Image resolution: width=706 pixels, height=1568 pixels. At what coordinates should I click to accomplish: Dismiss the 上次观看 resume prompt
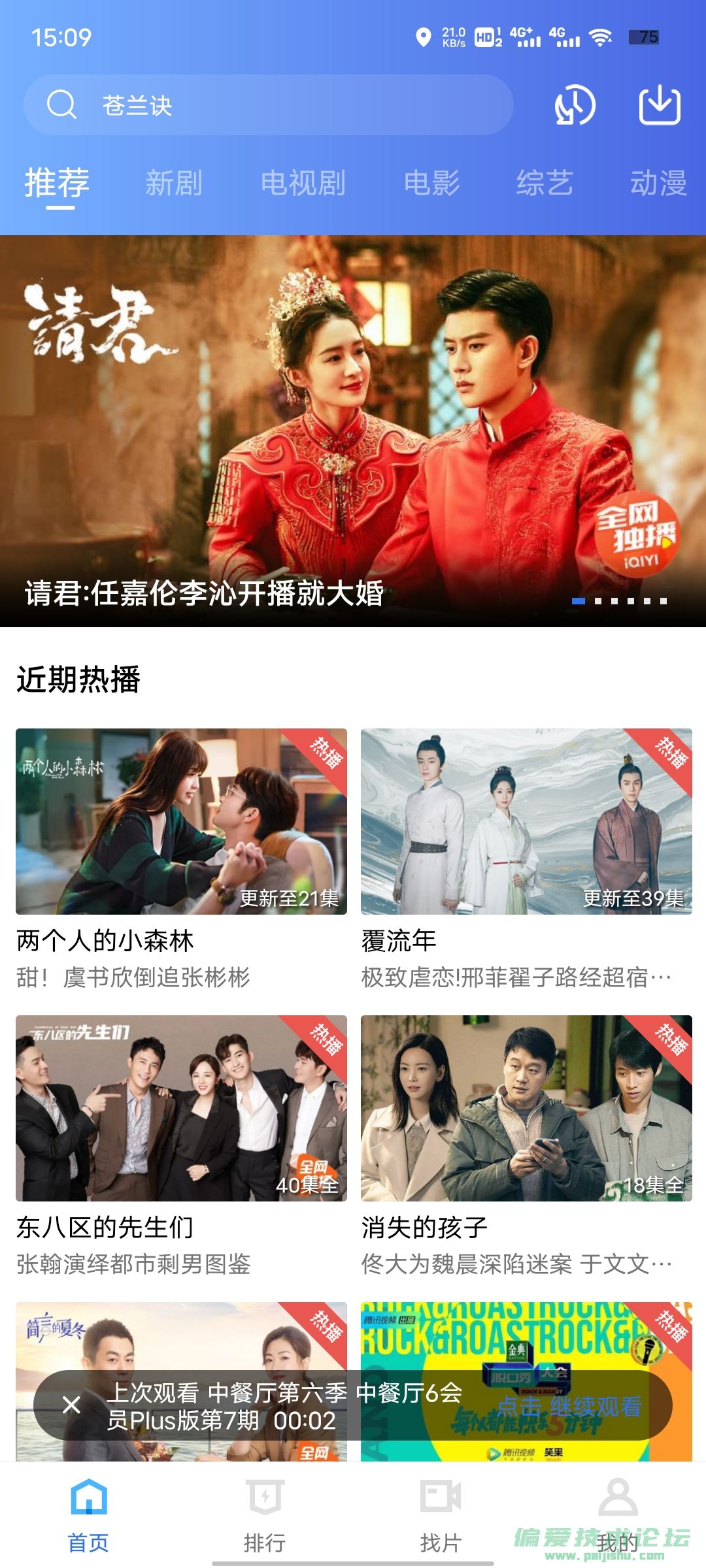(x=72, y=1405)
